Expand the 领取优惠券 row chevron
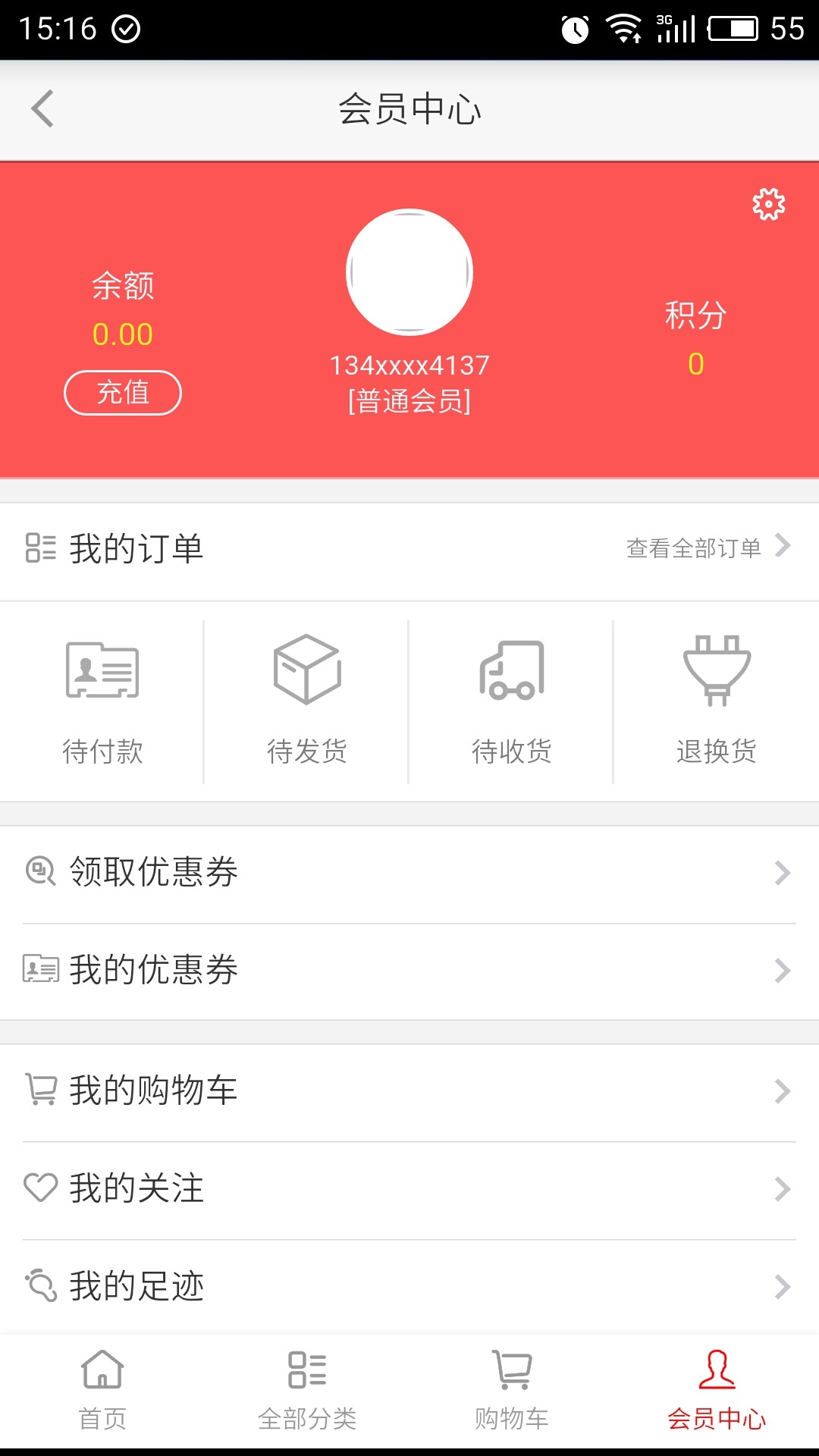Image resolution: width=819 pixels, height=1456 pixels. pyautogui.click(x=783, y=874)
